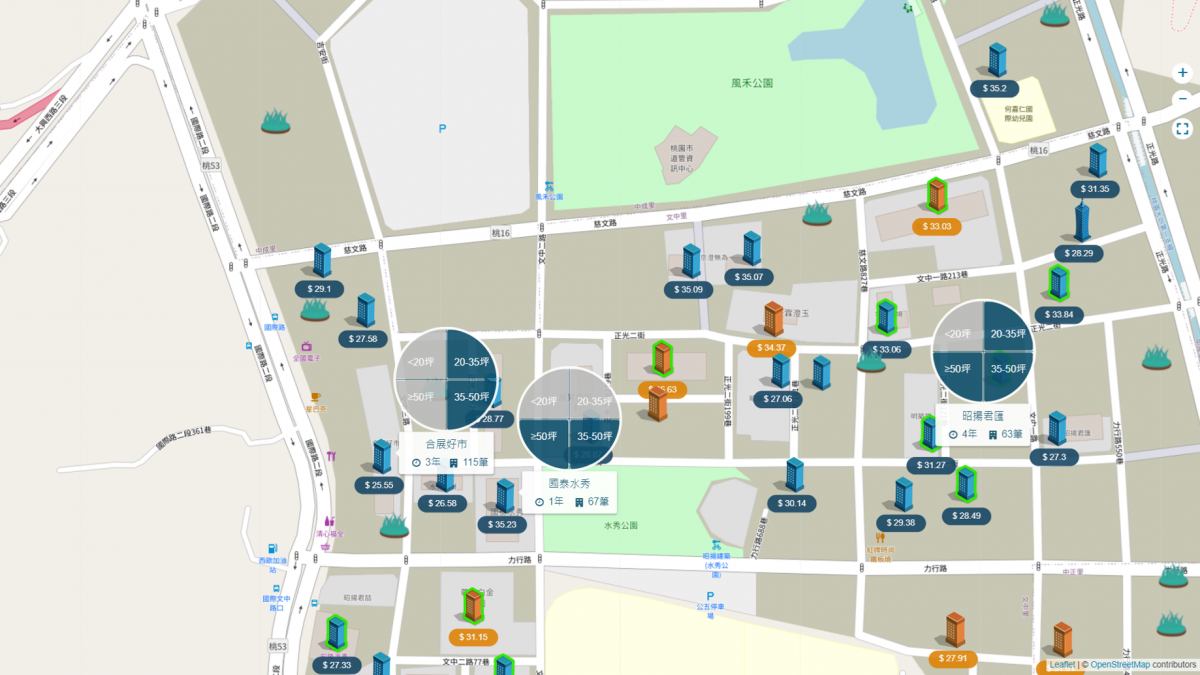Image resolution: width=1200 pixels, height=675 pixels.
Task: Select the building priced $ 35.2
Action: 997,62
